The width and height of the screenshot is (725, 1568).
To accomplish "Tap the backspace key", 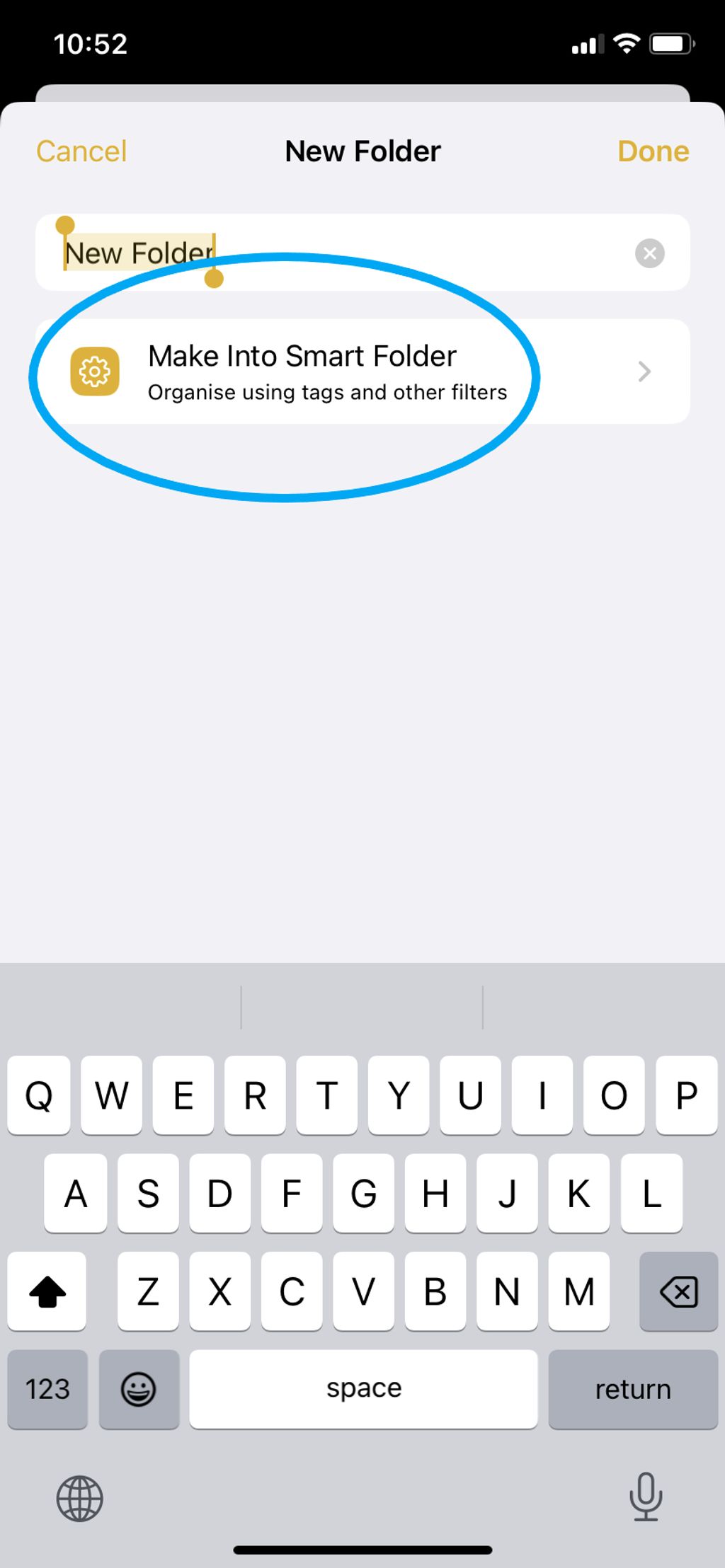I will (x=678, y=1291).
